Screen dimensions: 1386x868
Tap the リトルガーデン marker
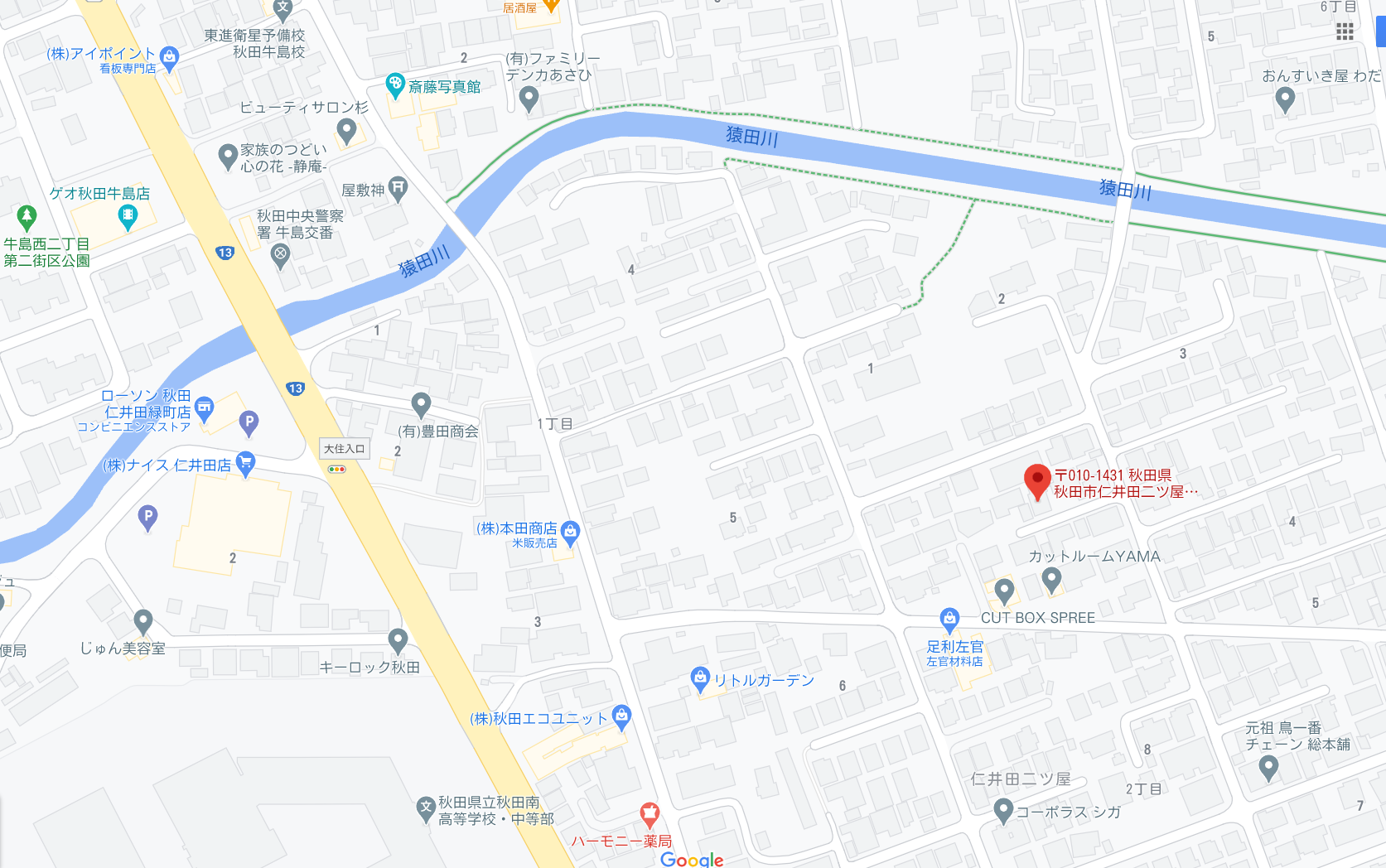tap(700, 679)
